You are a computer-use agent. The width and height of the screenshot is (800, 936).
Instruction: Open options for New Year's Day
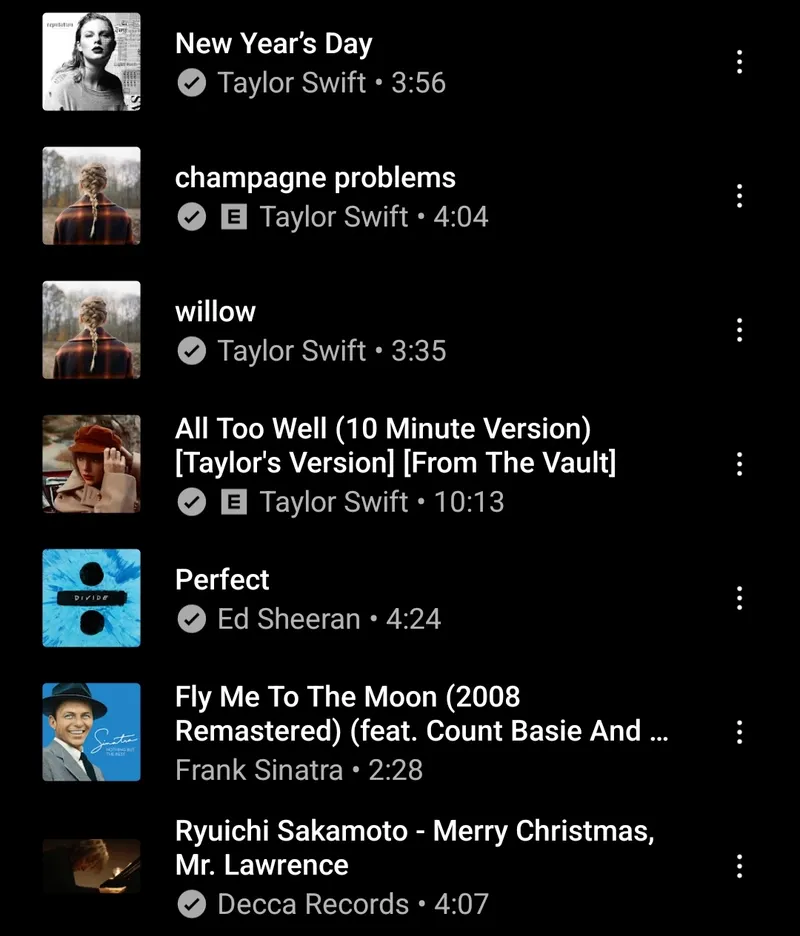pyautogui.click(x=739, y=62)
